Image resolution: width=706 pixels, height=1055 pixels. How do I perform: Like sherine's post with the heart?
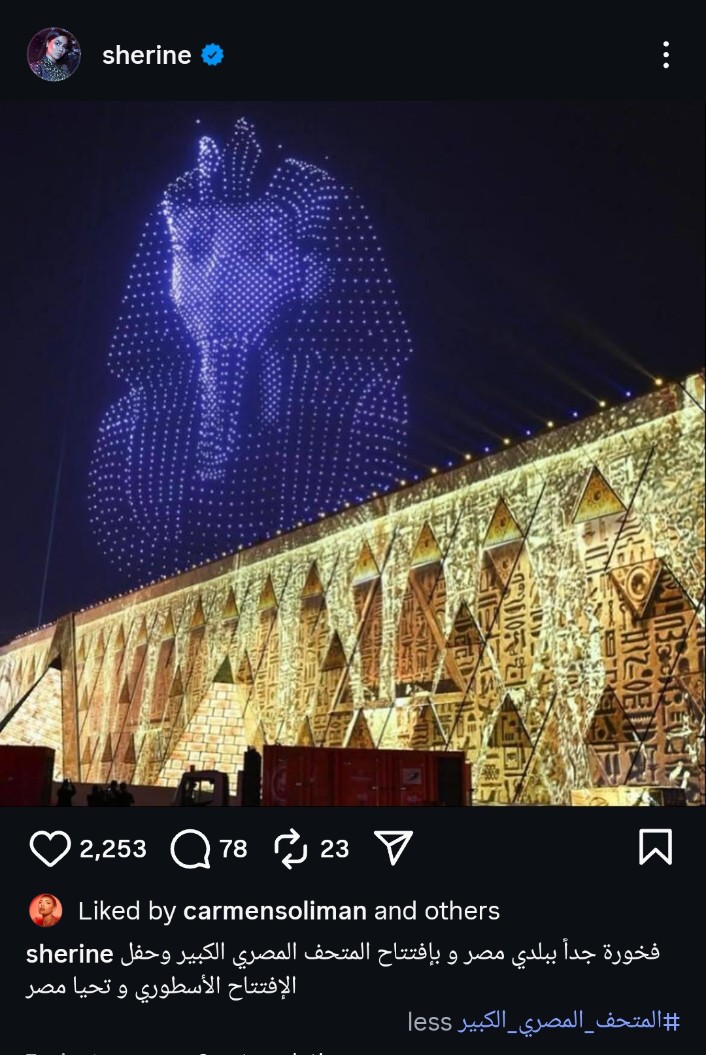coord(49,849)
